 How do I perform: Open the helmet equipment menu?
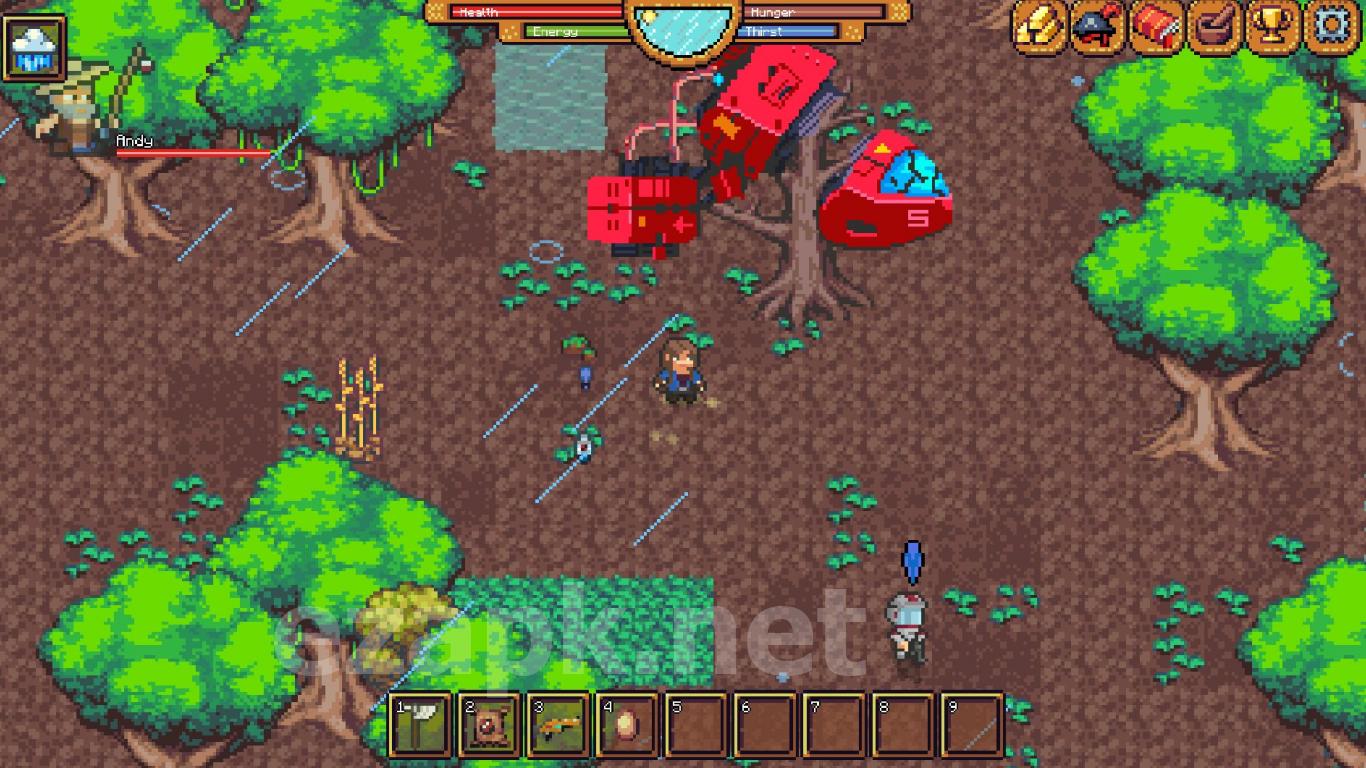(x=1098, y=27)
